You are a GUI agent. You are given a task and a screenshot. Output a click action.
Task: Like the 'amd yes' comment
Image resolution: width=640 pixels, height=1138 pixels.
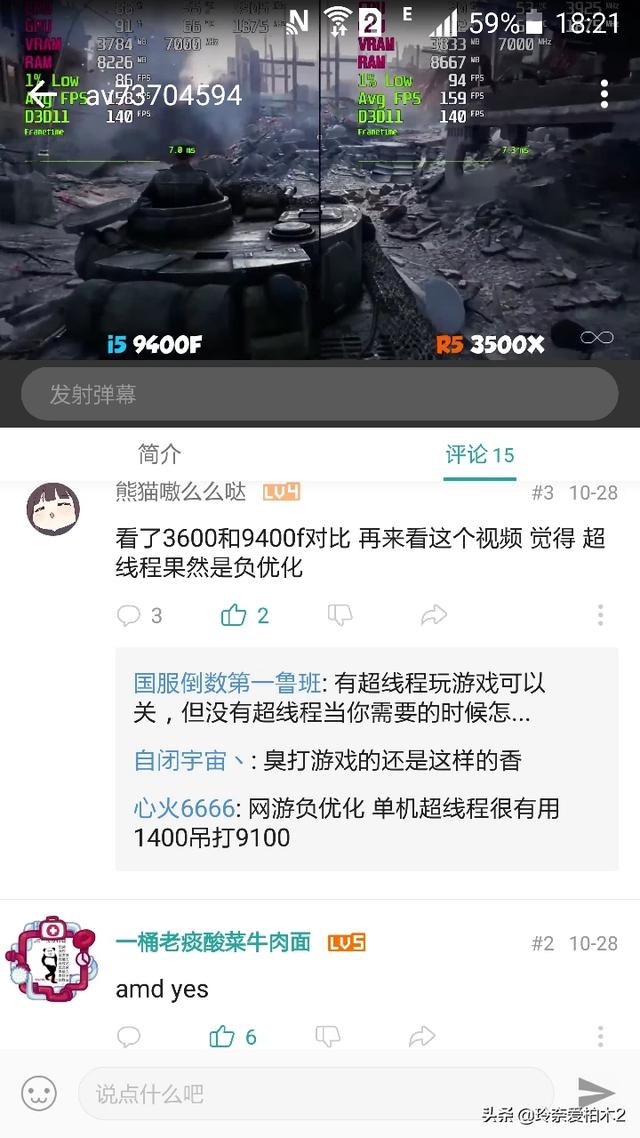click(222, 1037)
